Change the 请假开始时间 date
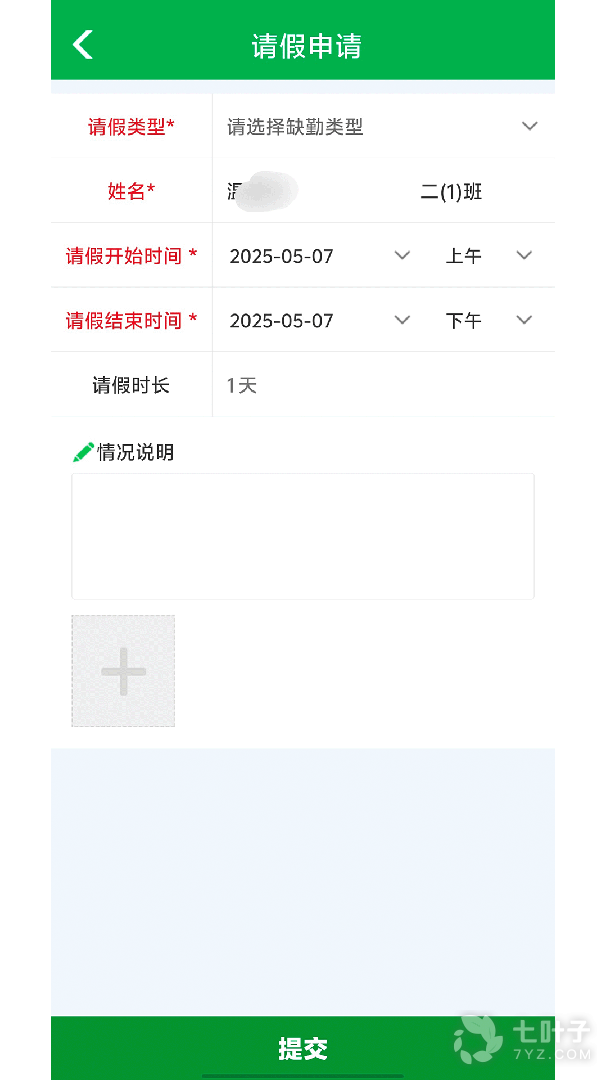The height and width of the screenshot is (1080, 607). click(x=320, y=256)
